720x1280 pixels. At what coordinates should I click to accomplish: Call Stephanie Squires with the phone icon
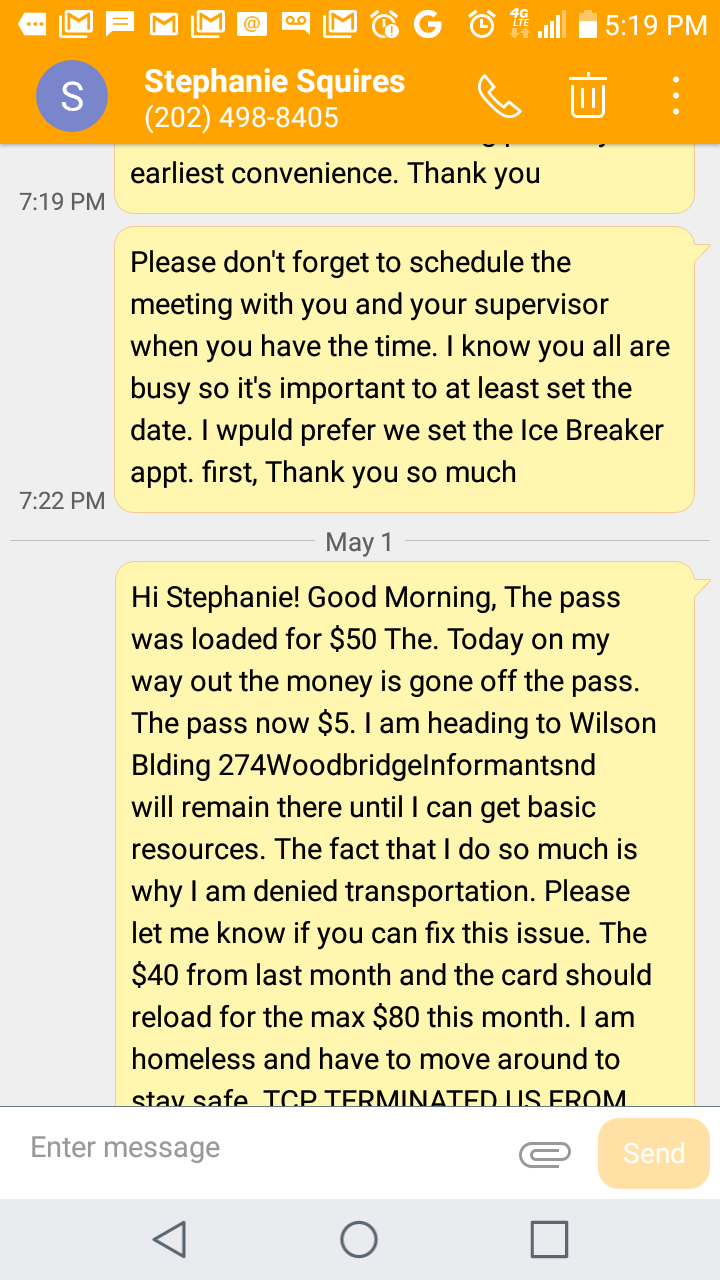499,96
